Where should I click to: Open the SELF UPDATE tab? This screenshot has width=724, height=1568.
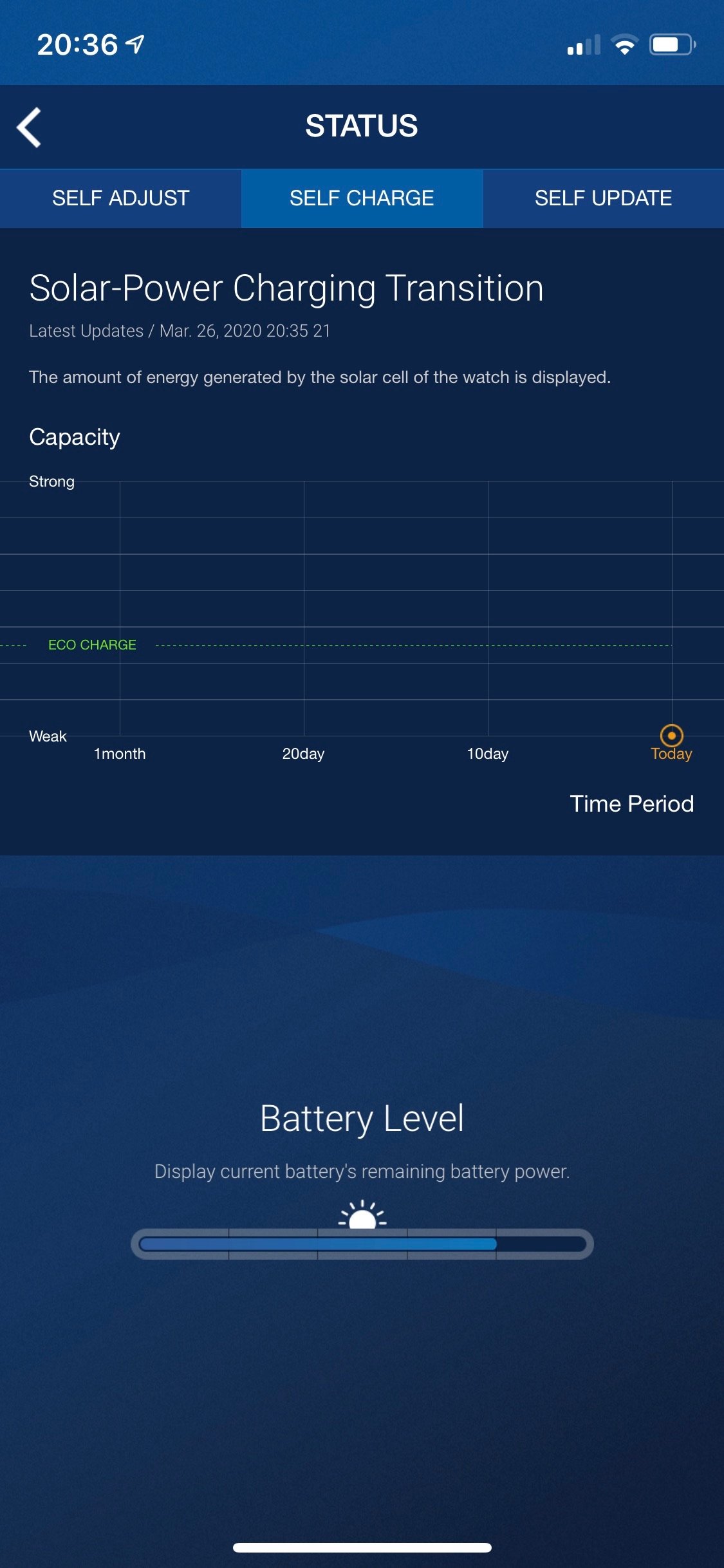click(x=603, y=198)
